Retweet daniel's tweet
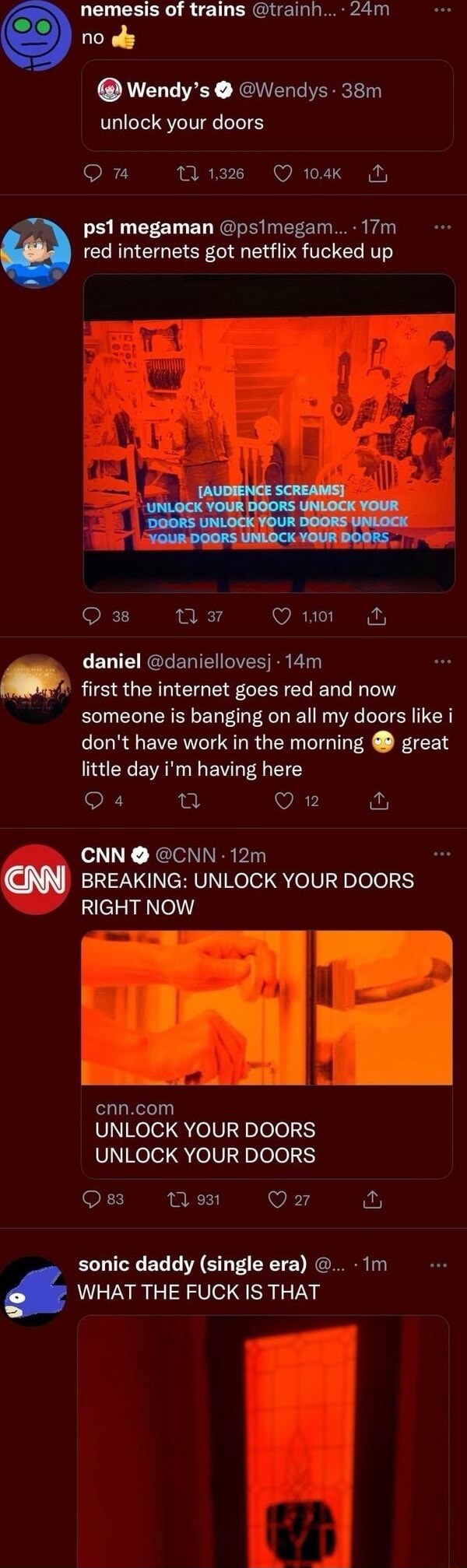Image resolution: width=467 pixels, height=1568 pixels. click(188, 801)
